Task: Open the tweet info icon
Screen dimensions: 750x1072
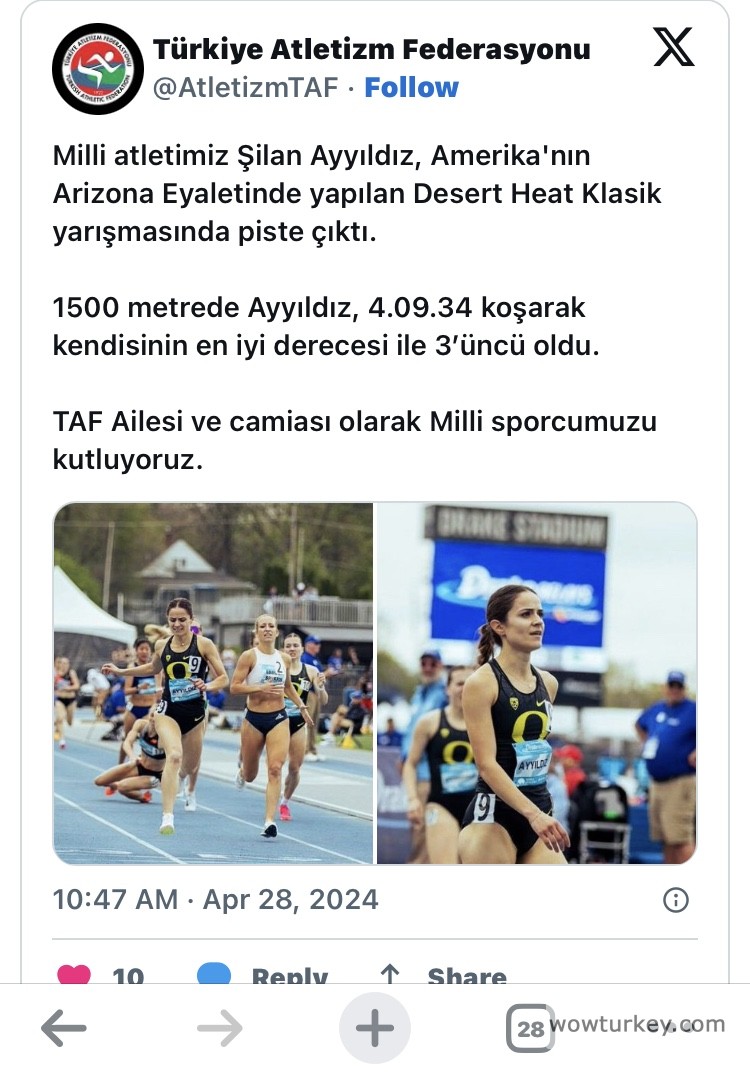Action: 676,900
